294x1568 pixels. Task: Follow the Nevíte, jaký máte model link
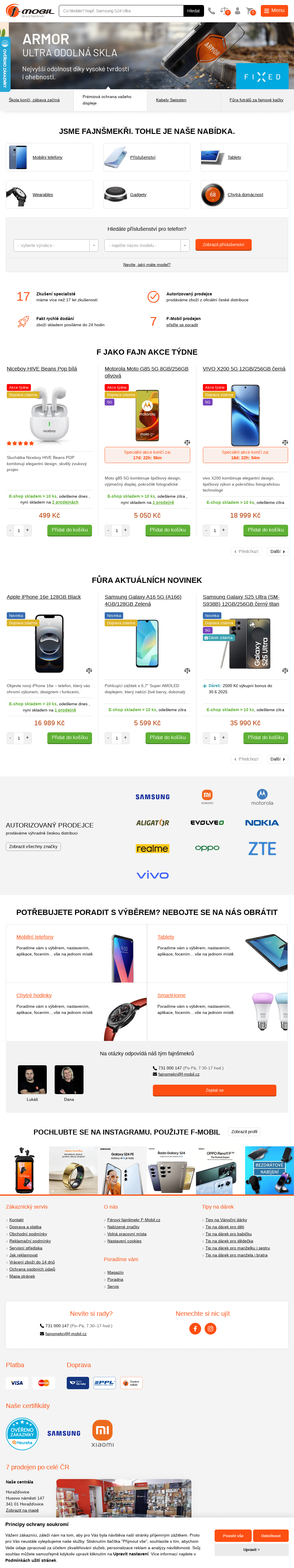tap(147, 265)
